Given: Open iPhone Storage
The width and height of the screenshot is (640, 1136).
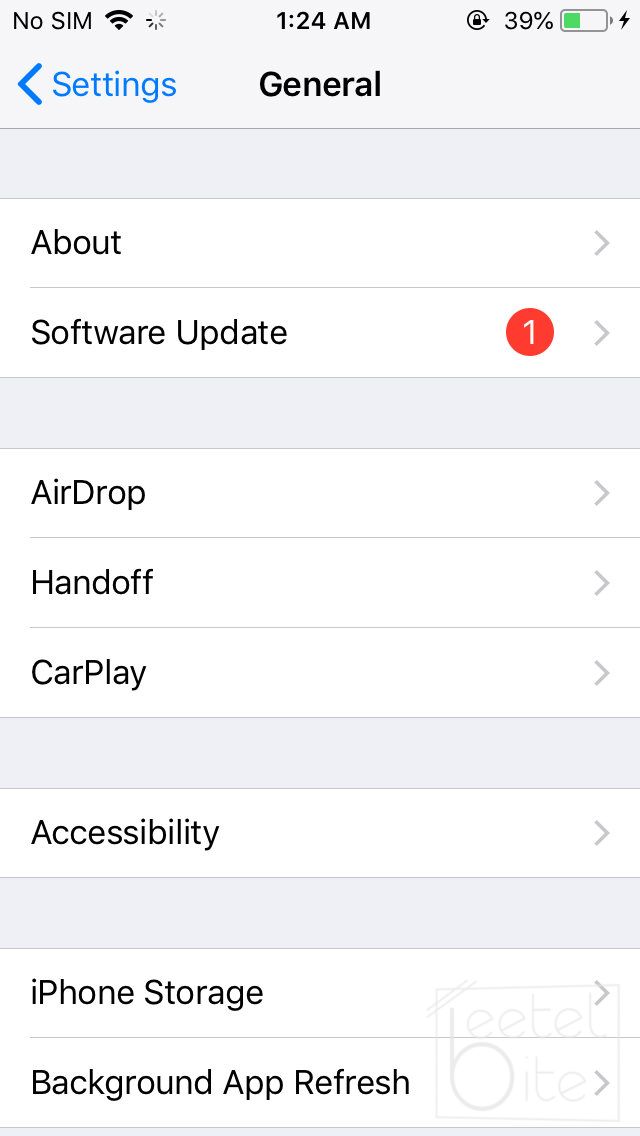Looking at the screenshot, I should tap(320, 993).
